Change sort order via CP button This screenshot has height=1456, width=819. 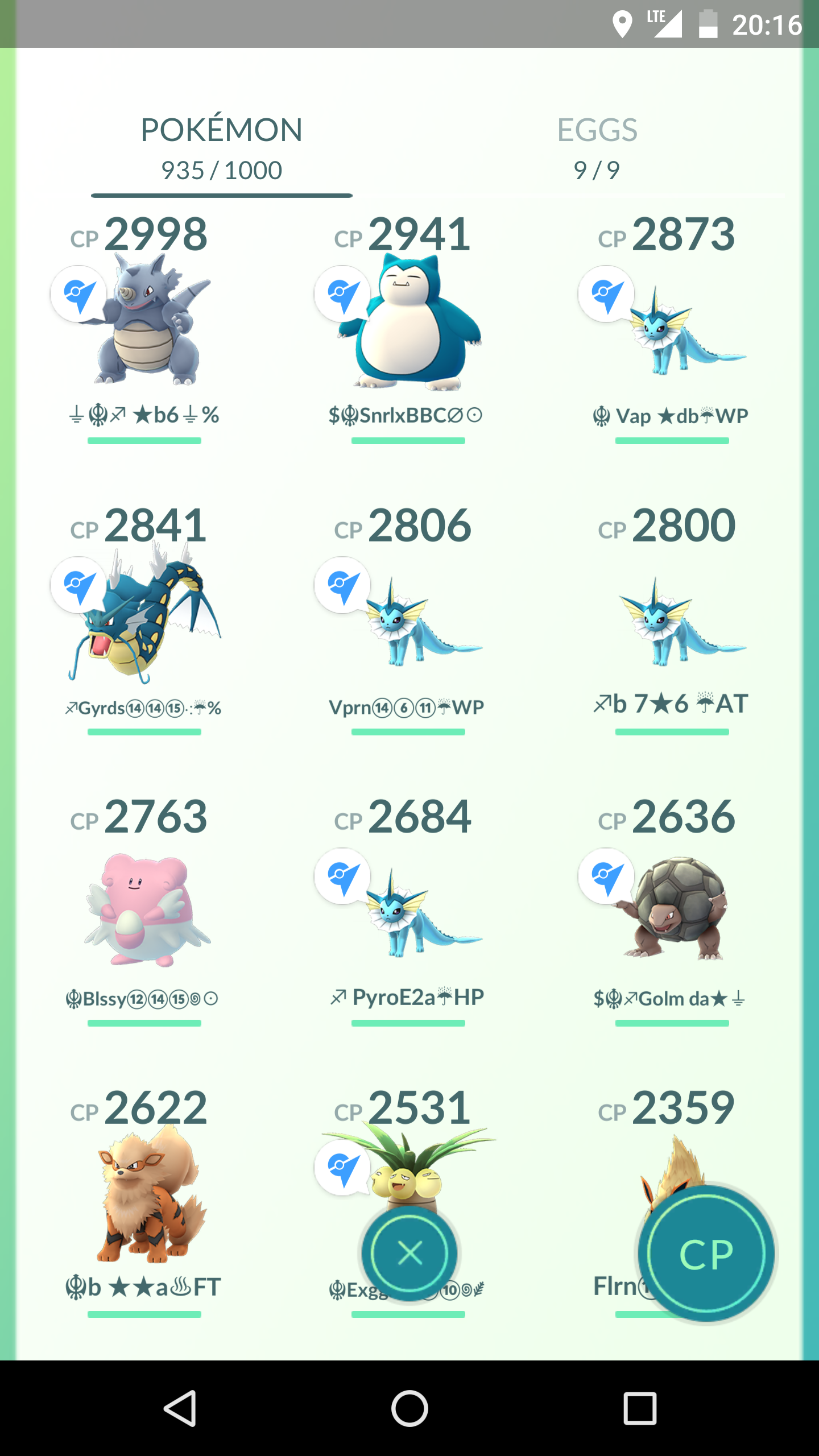click(706, 1254)
